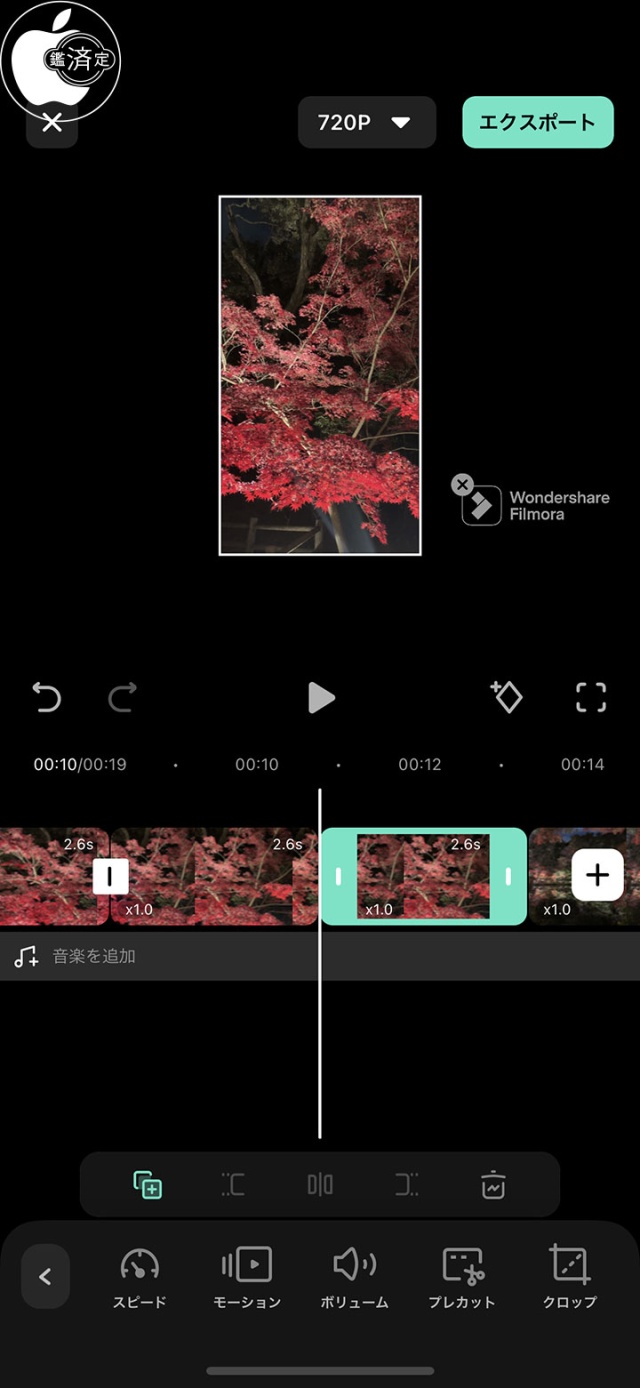Open the ボリューム volume tool

354,1277
